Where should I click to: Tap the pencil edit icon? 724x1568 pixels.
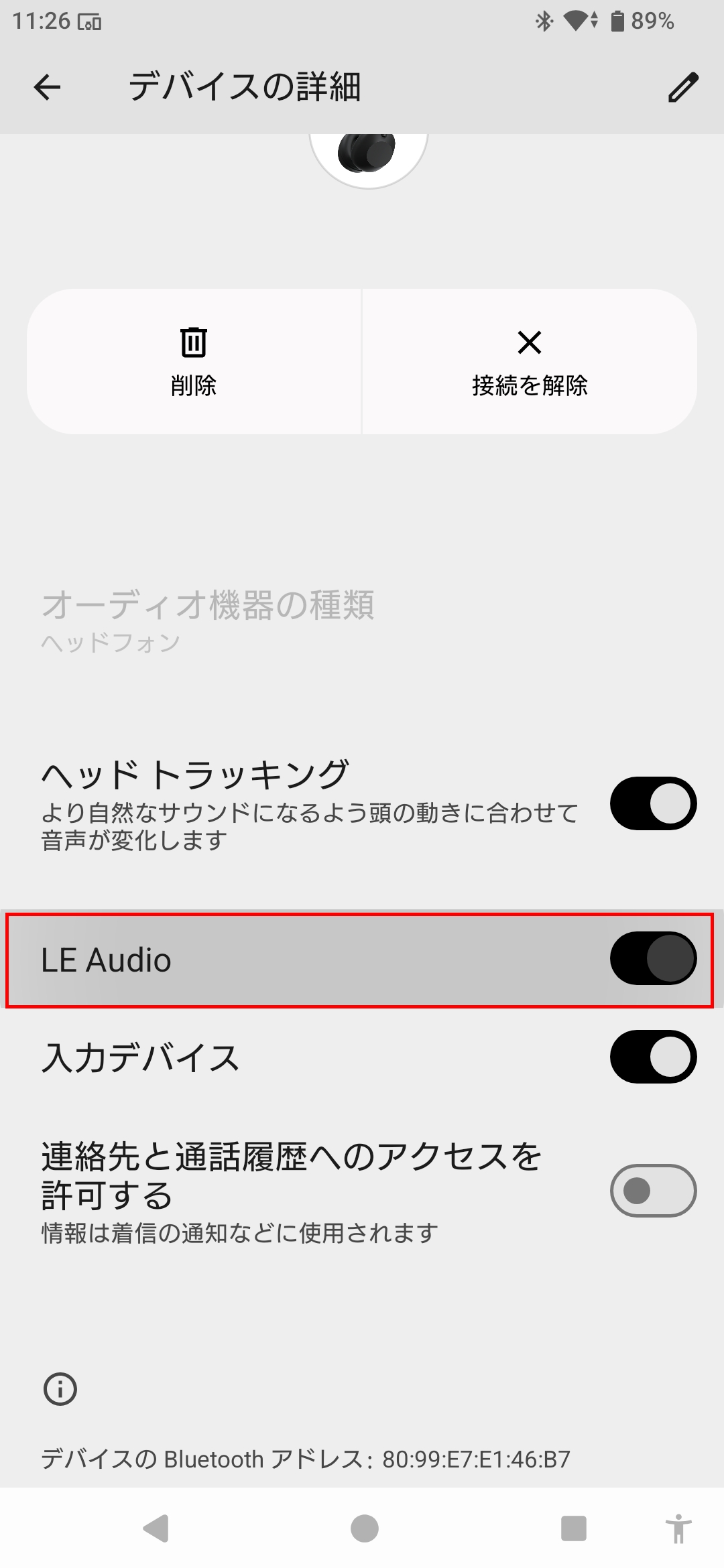tap(683, 87)
